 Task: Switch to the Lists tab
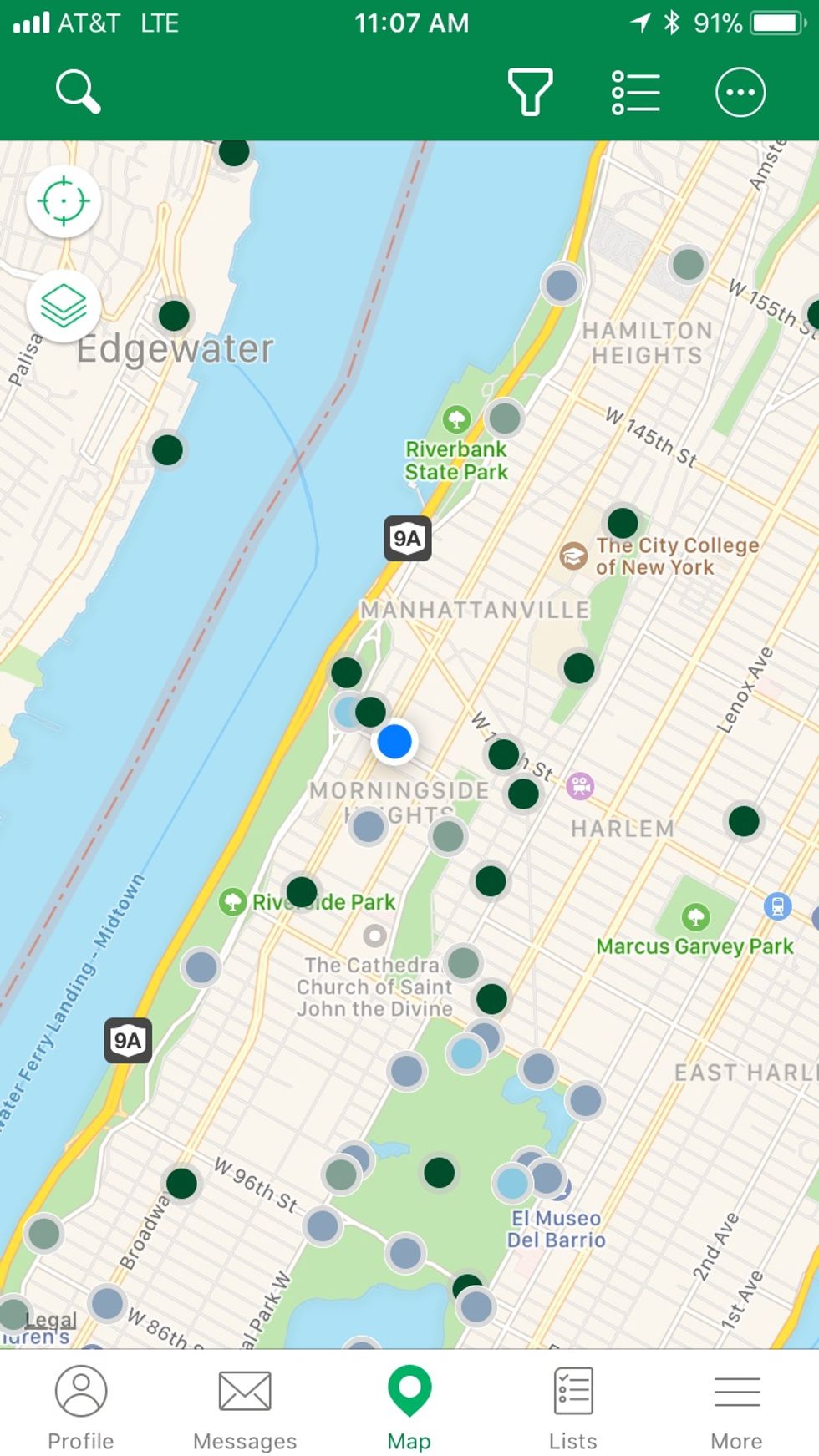point(573,1408)
